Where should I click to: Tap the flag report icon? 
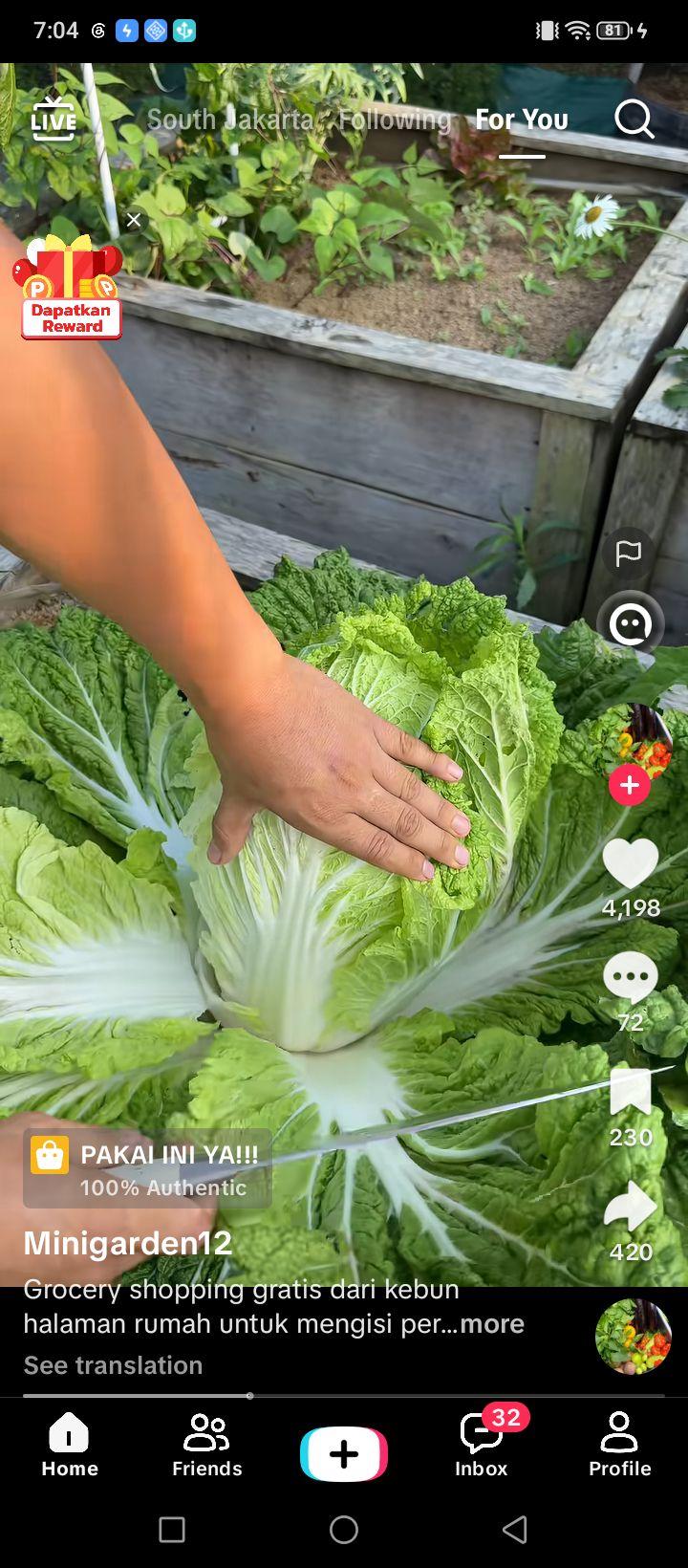[x=629, y=554]
